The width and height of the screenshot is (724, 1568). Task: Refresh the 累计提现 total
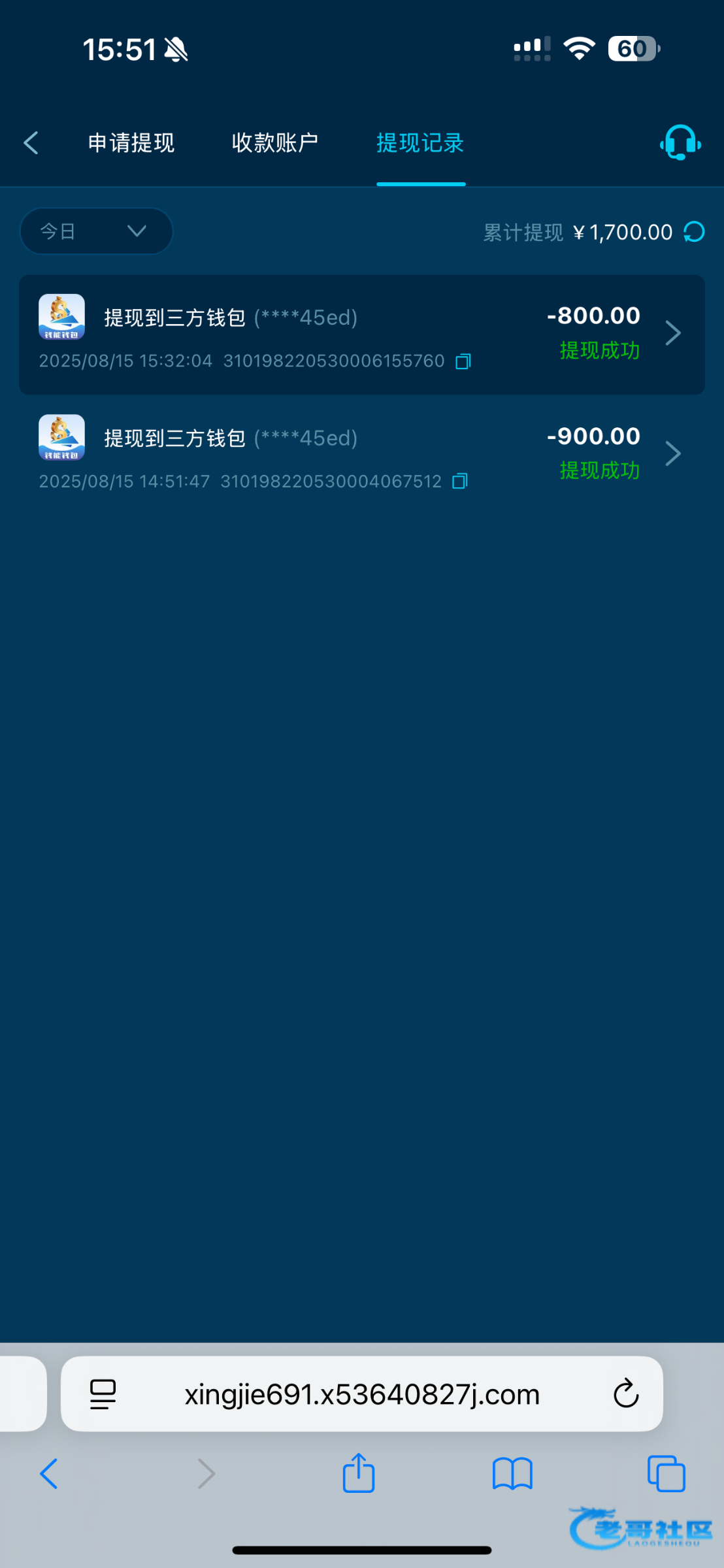click(x=694, y=232)
